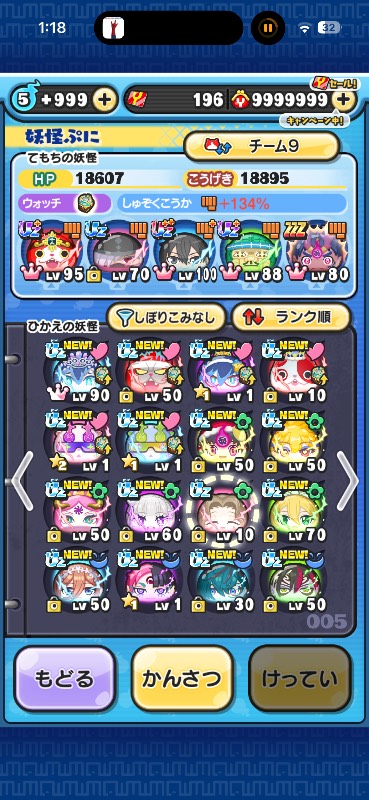Select the reserve yokai at Lv 60

coord(150,510)
